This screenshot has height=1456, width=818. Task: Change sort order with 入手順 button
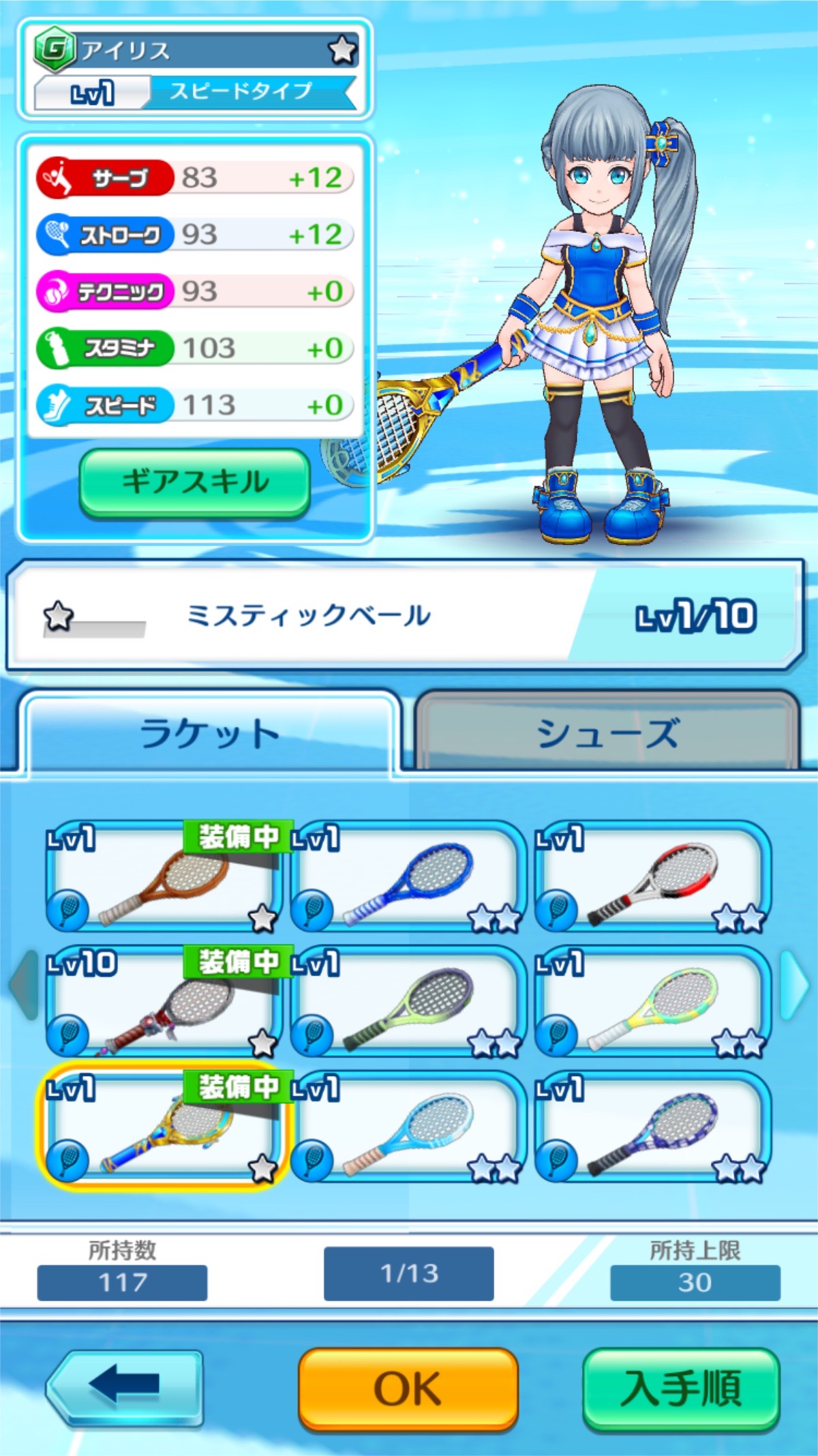click(x=681, y=1388)
